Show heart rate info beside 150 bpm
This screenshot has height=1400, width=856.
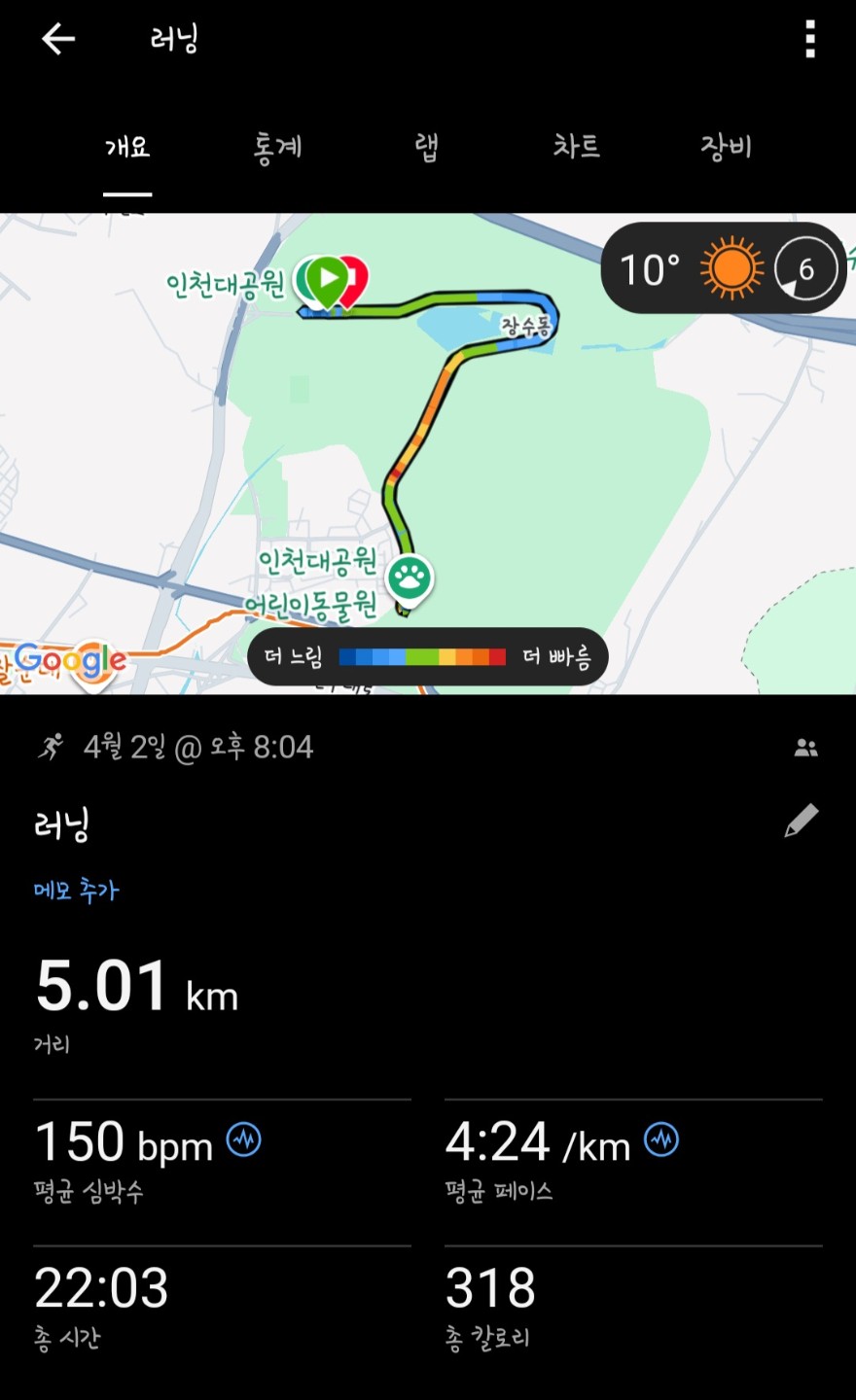click(x=244, y=1139)
